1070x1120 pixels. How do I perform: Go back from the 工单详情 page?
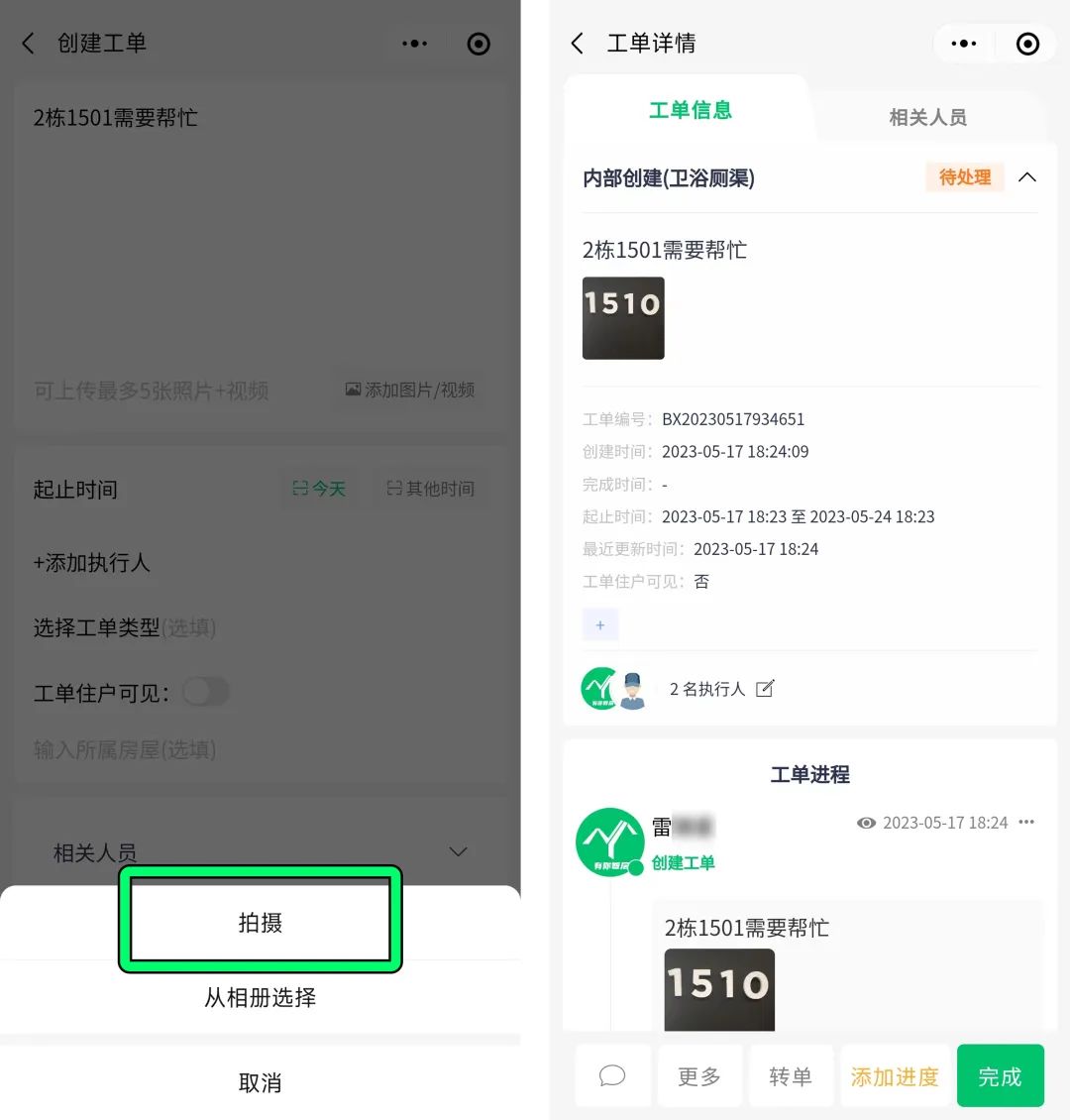point(578,44)
